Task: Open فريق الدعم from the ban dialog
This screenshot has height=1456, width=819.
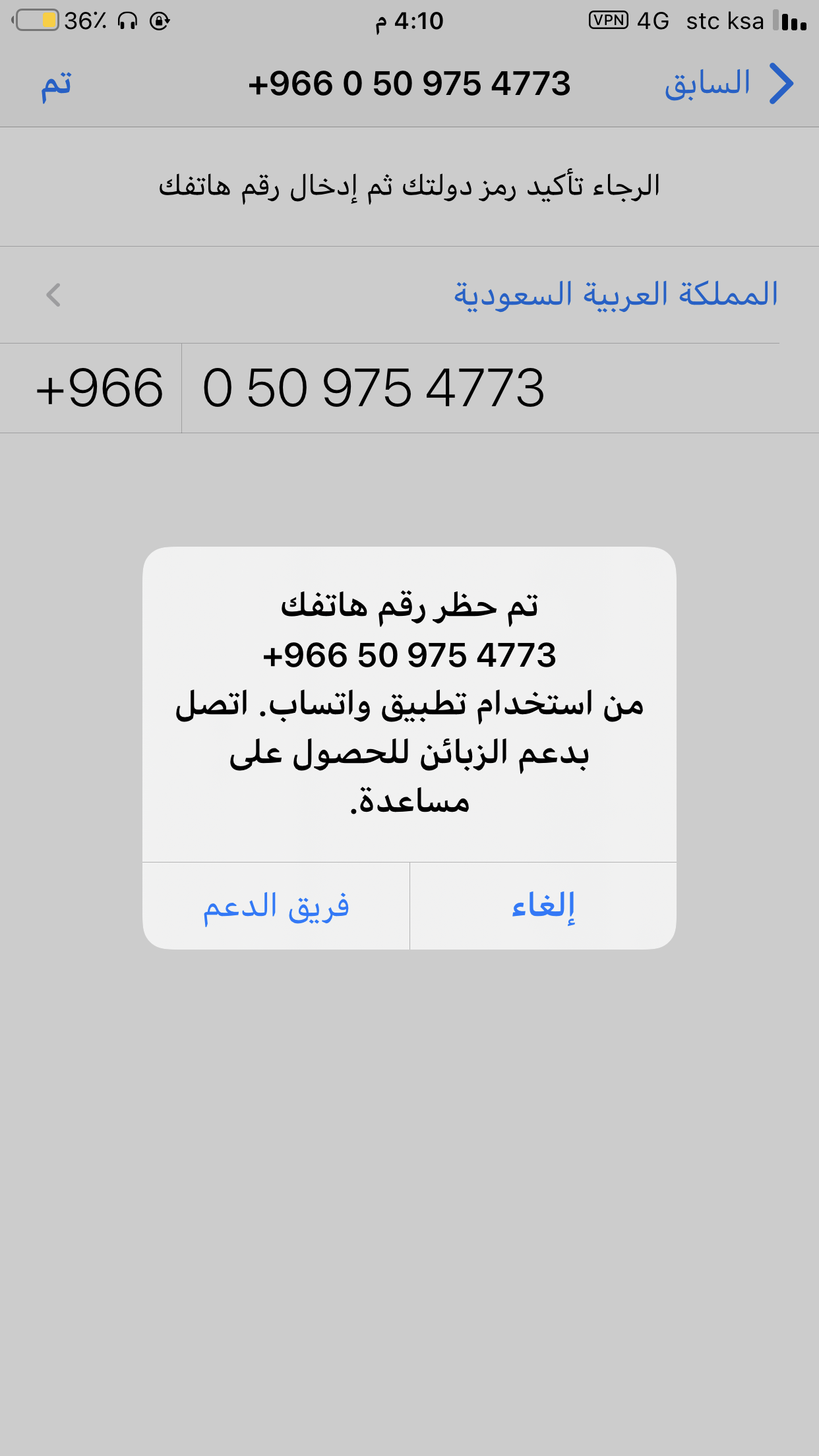Action: [x=276, y=906]
